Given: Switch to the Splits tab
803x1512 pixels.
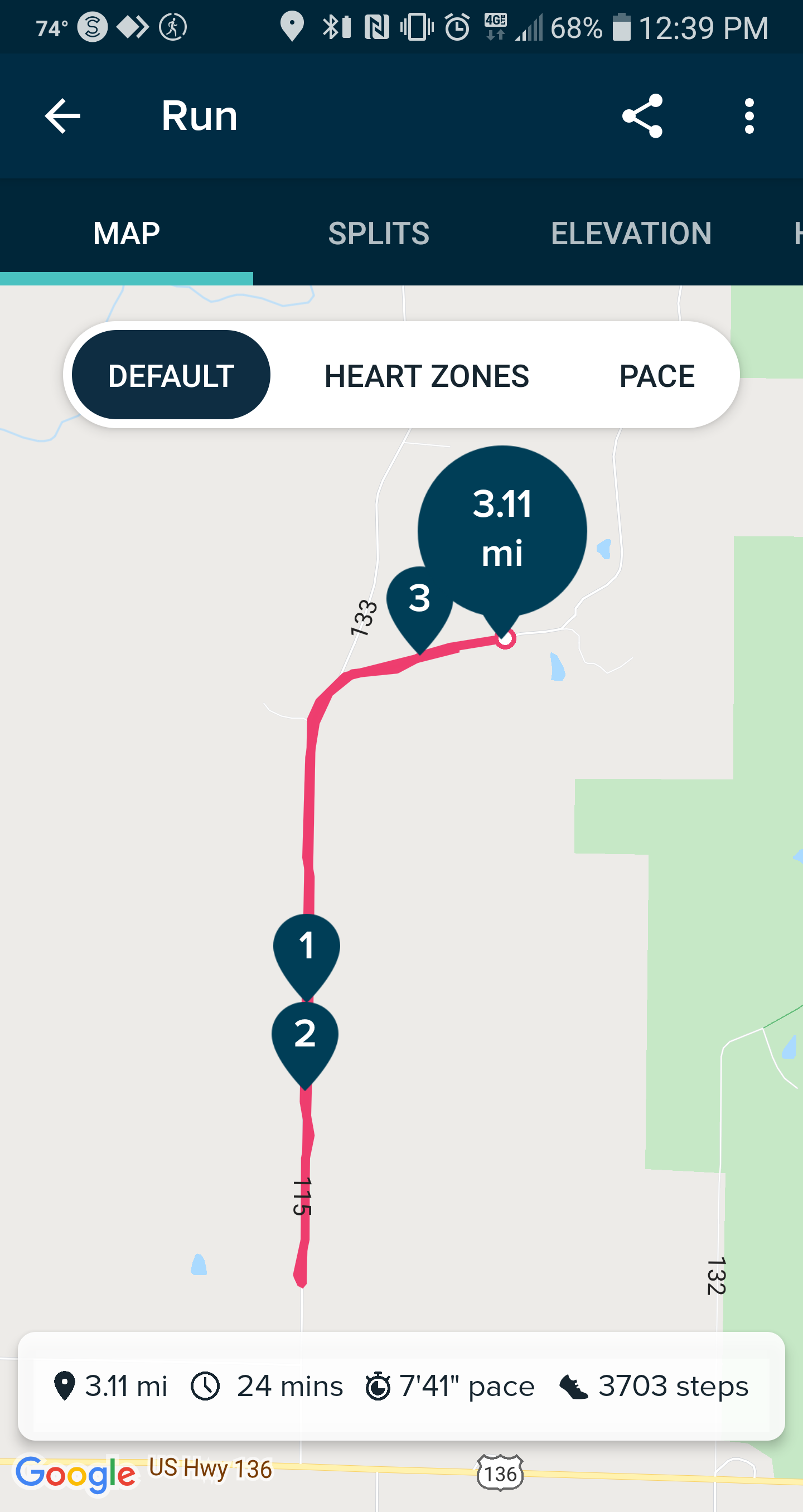Looking at the screenshot, I should (379, 233).
